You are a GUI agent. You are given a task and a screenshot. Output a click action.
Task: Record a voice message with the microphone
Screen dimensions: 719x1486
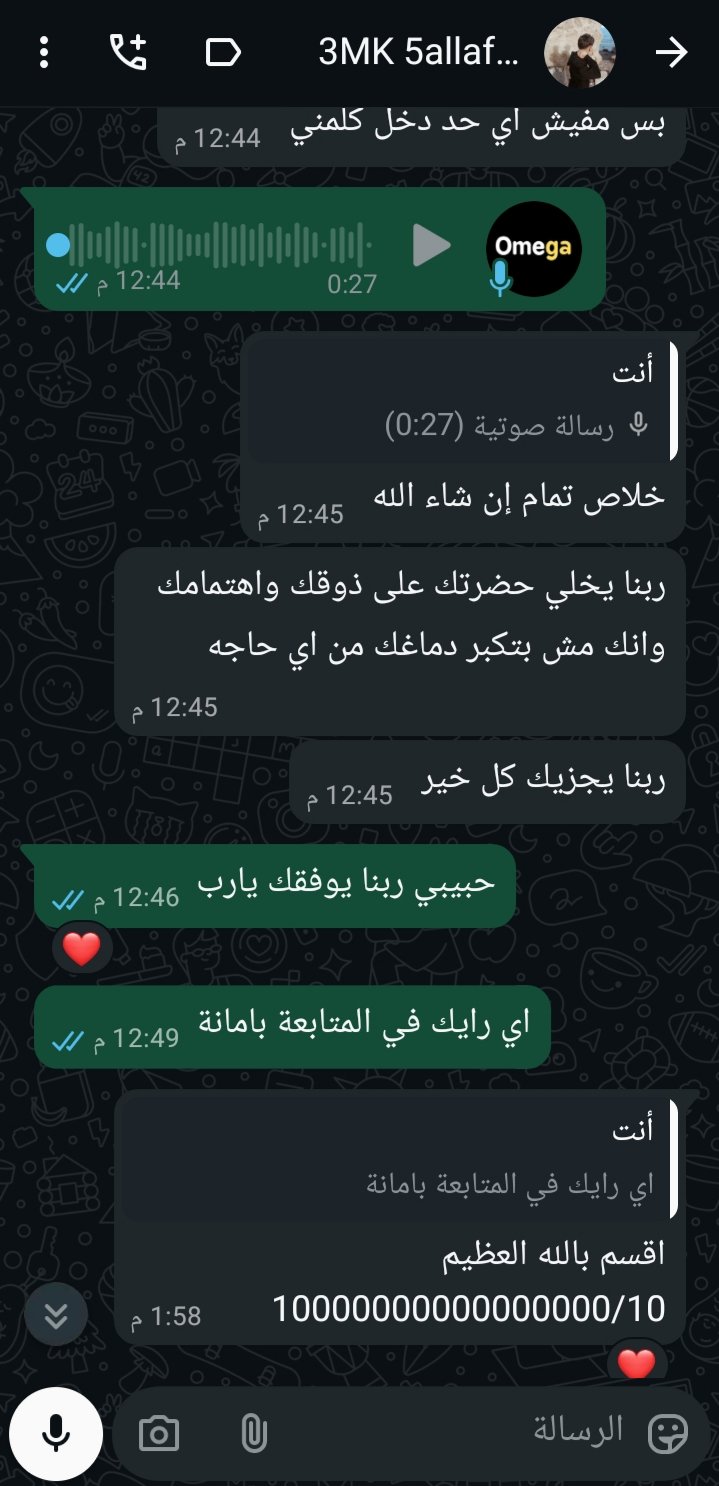click(56, 1434)
